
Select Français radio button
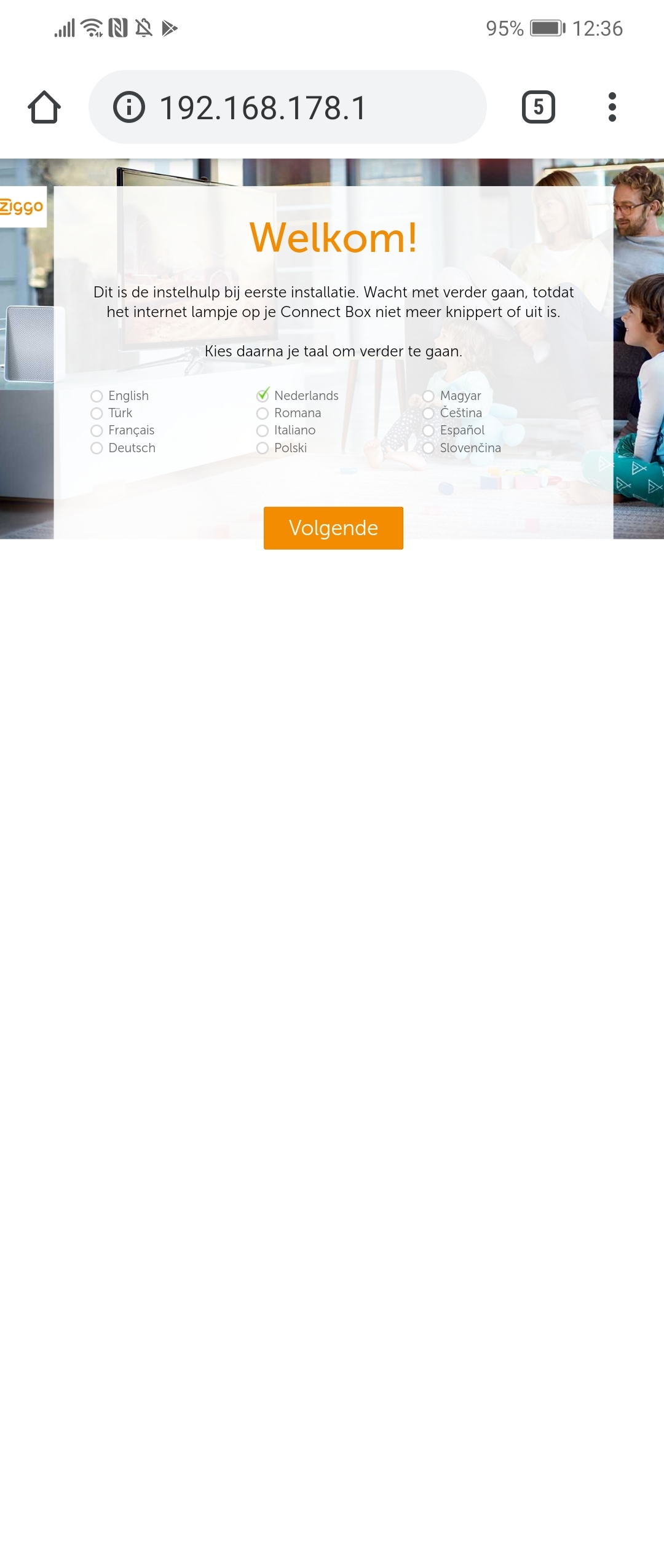pos(97,431)
